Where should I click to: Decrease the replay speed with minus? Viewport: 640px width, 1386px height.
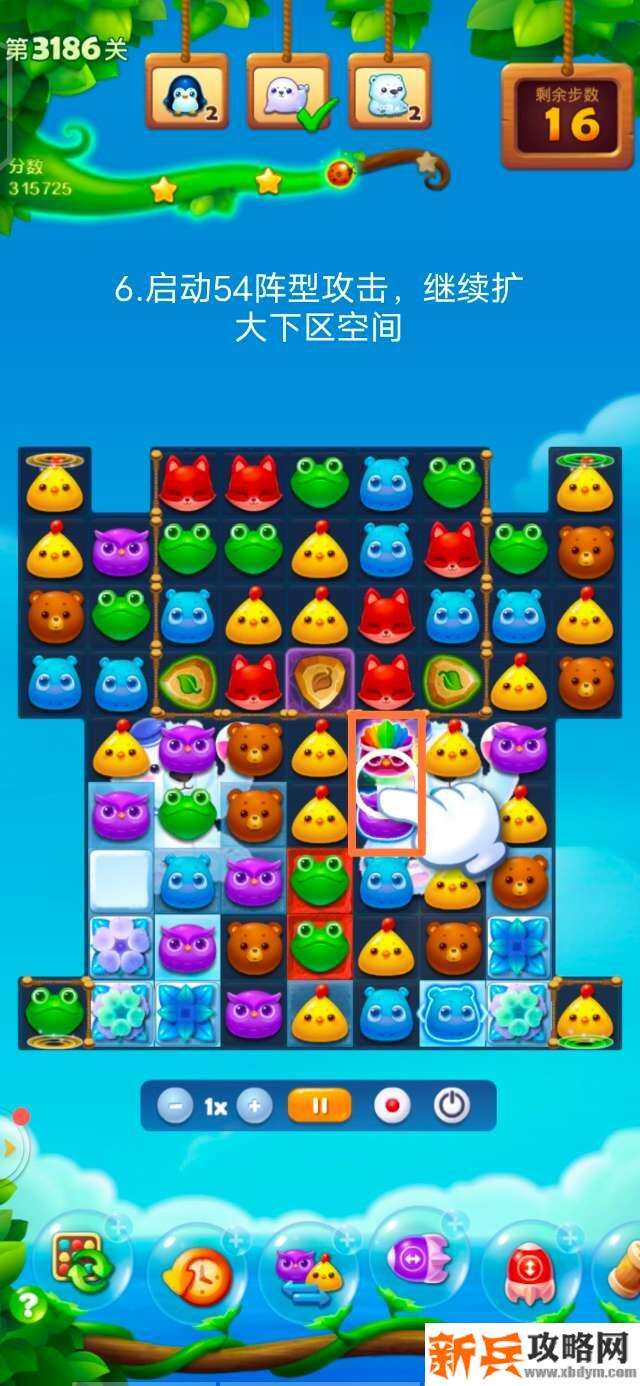coord(176,1107)
